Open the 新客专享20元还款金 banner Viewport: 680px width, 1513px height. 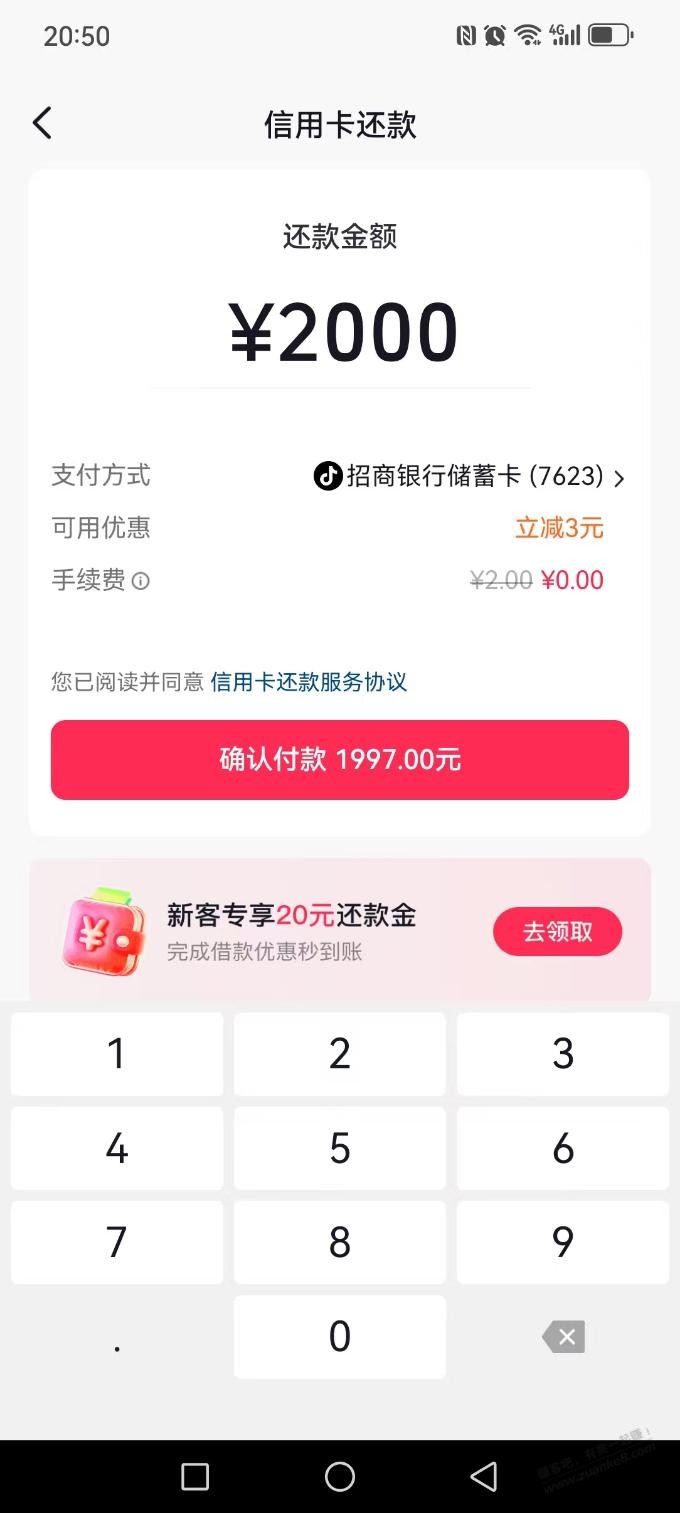290,930
